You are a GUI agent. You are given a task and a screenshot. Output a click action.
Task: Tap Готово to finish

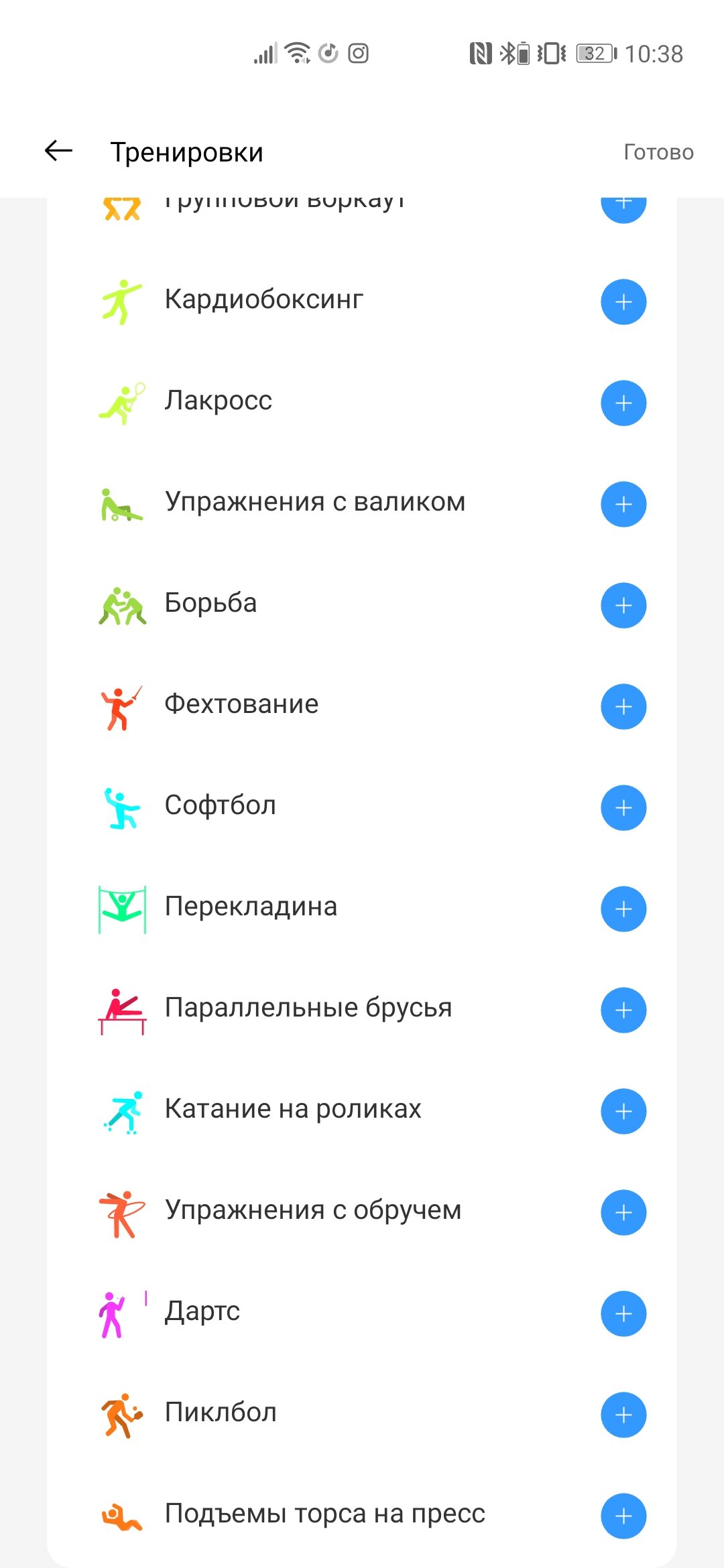[x=658, y=152]
